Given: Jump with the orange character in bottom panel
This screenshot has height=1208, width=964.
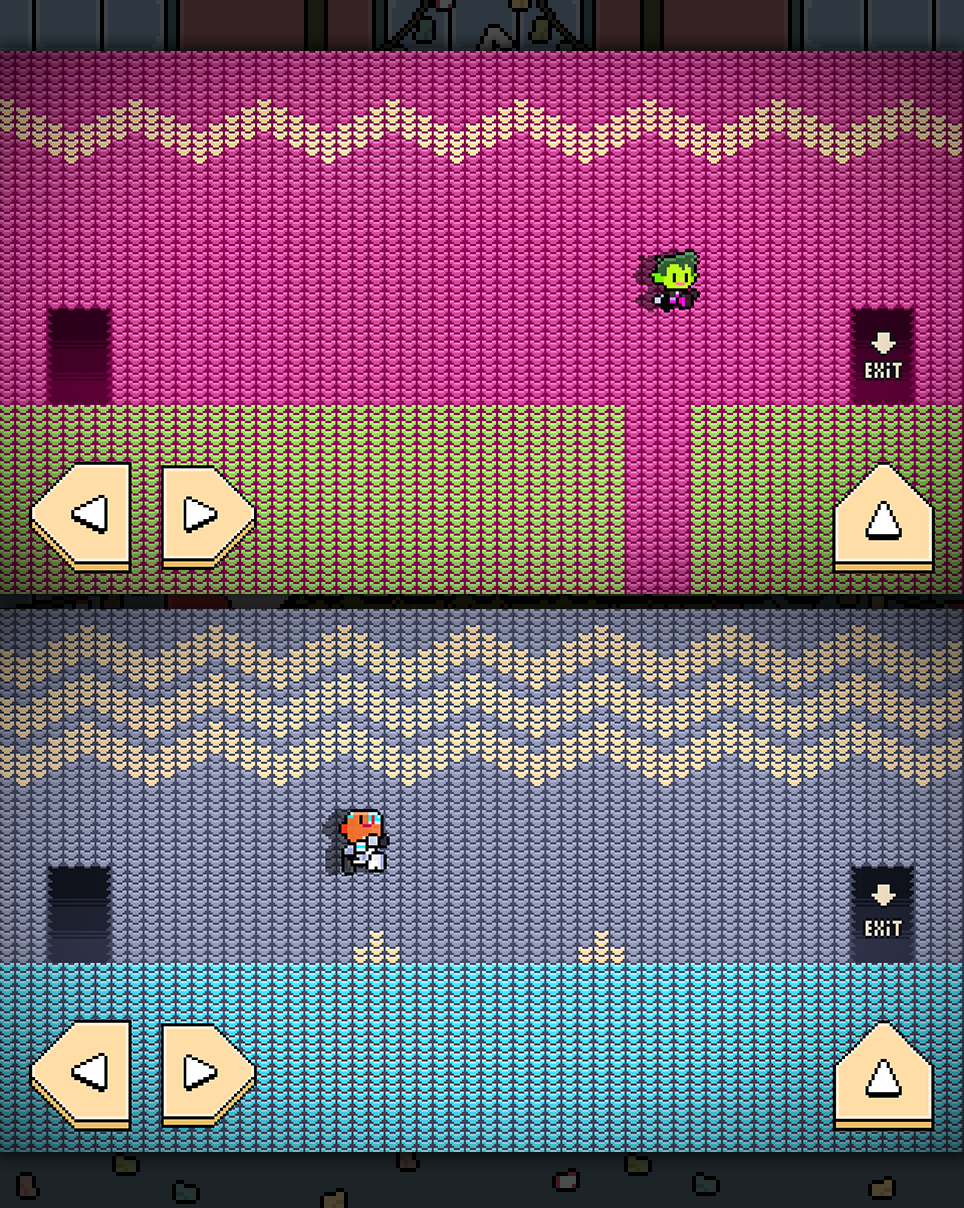Looking at the screenshot, I should pos(883,1076).
